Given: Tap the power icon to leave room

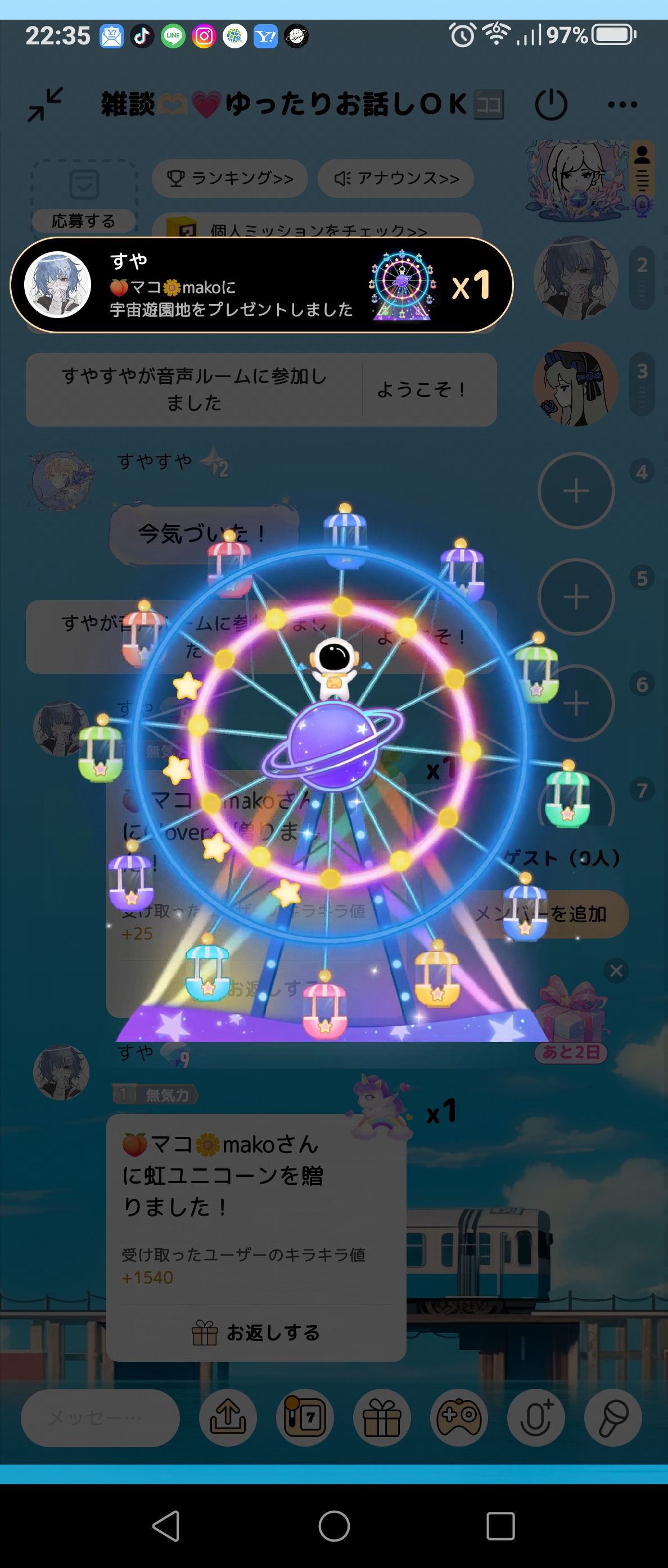Looking at the screenshot, I should point(550,104).
